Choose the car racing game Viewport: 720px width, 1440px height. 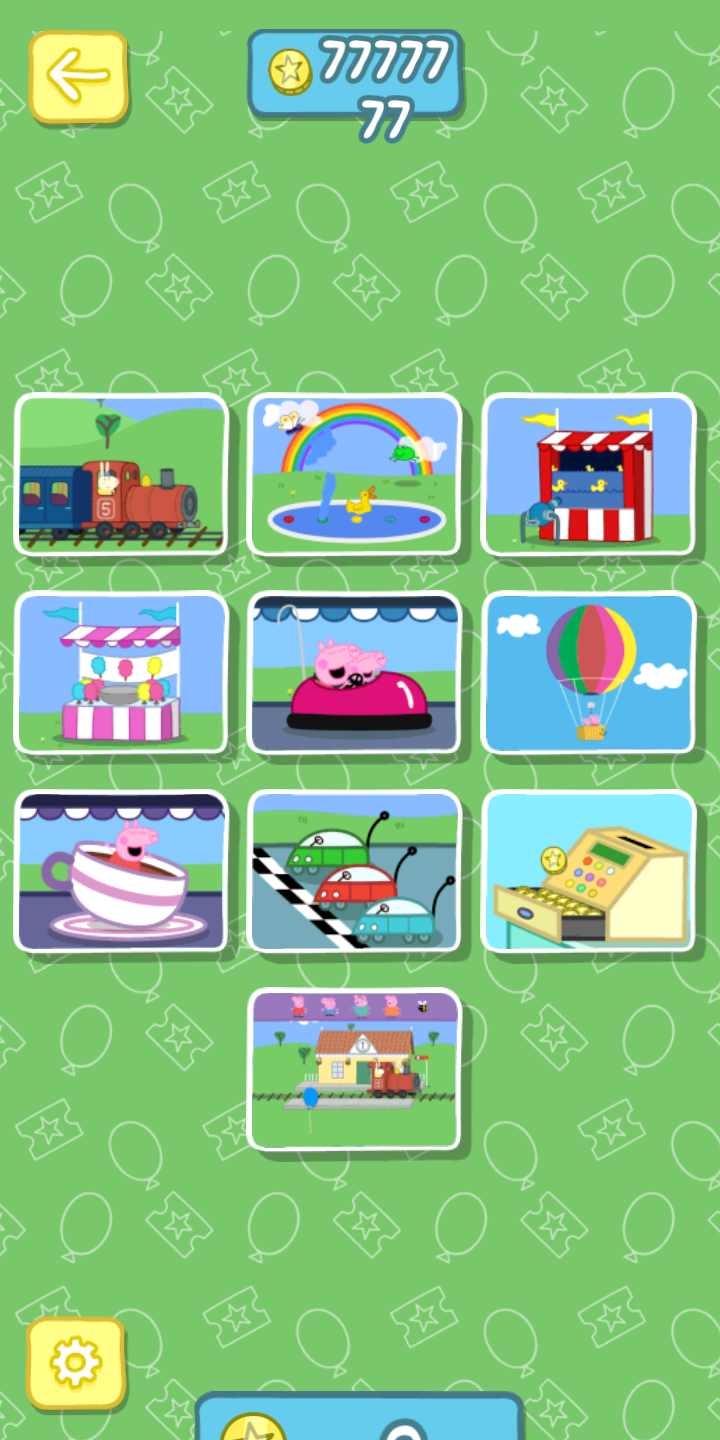(x=354, y=871)
